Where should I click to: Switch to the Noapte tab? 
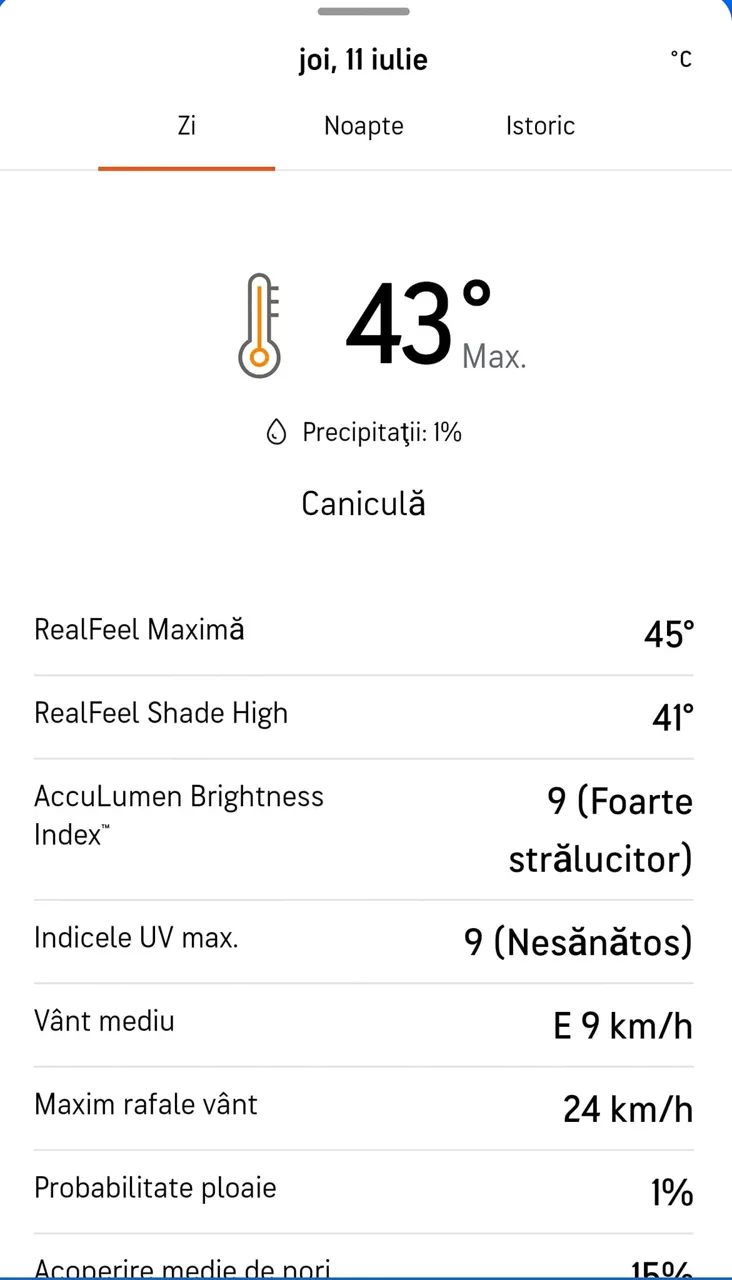[x=363, y=126]
